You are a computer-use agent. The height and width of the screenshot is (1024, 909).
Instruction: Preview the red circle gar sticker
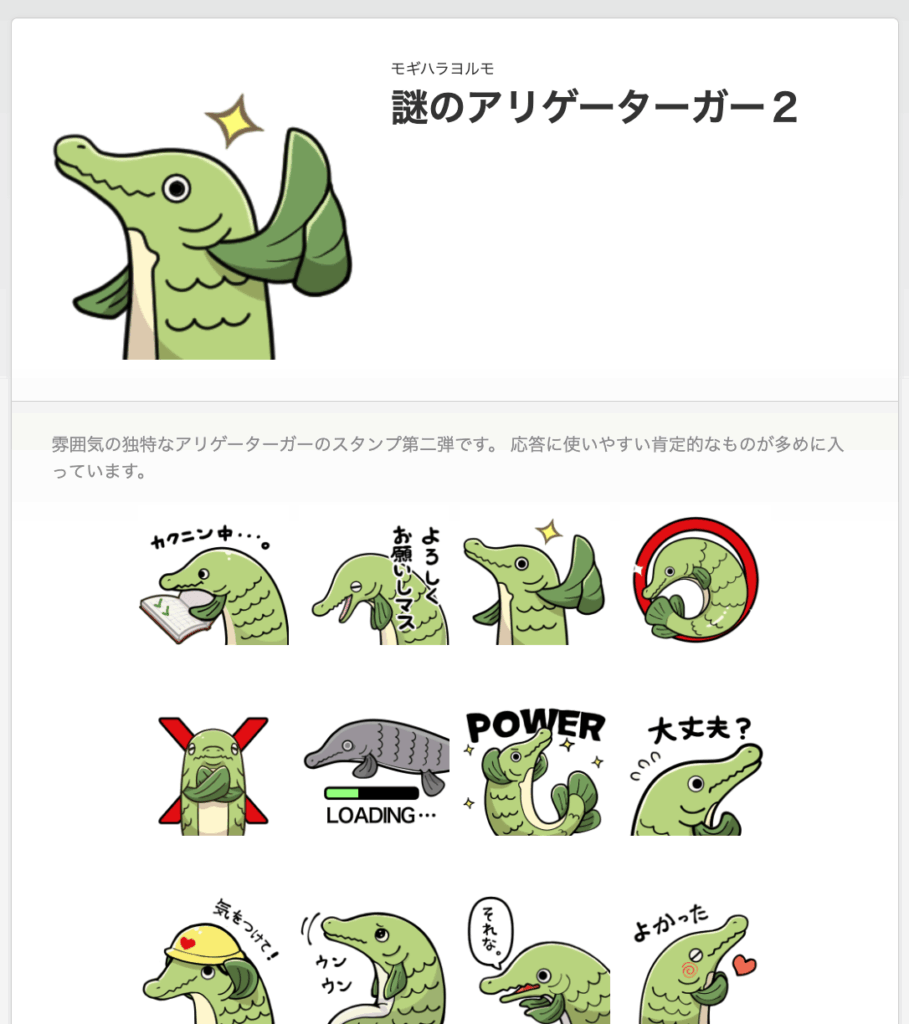pos(694,582)
